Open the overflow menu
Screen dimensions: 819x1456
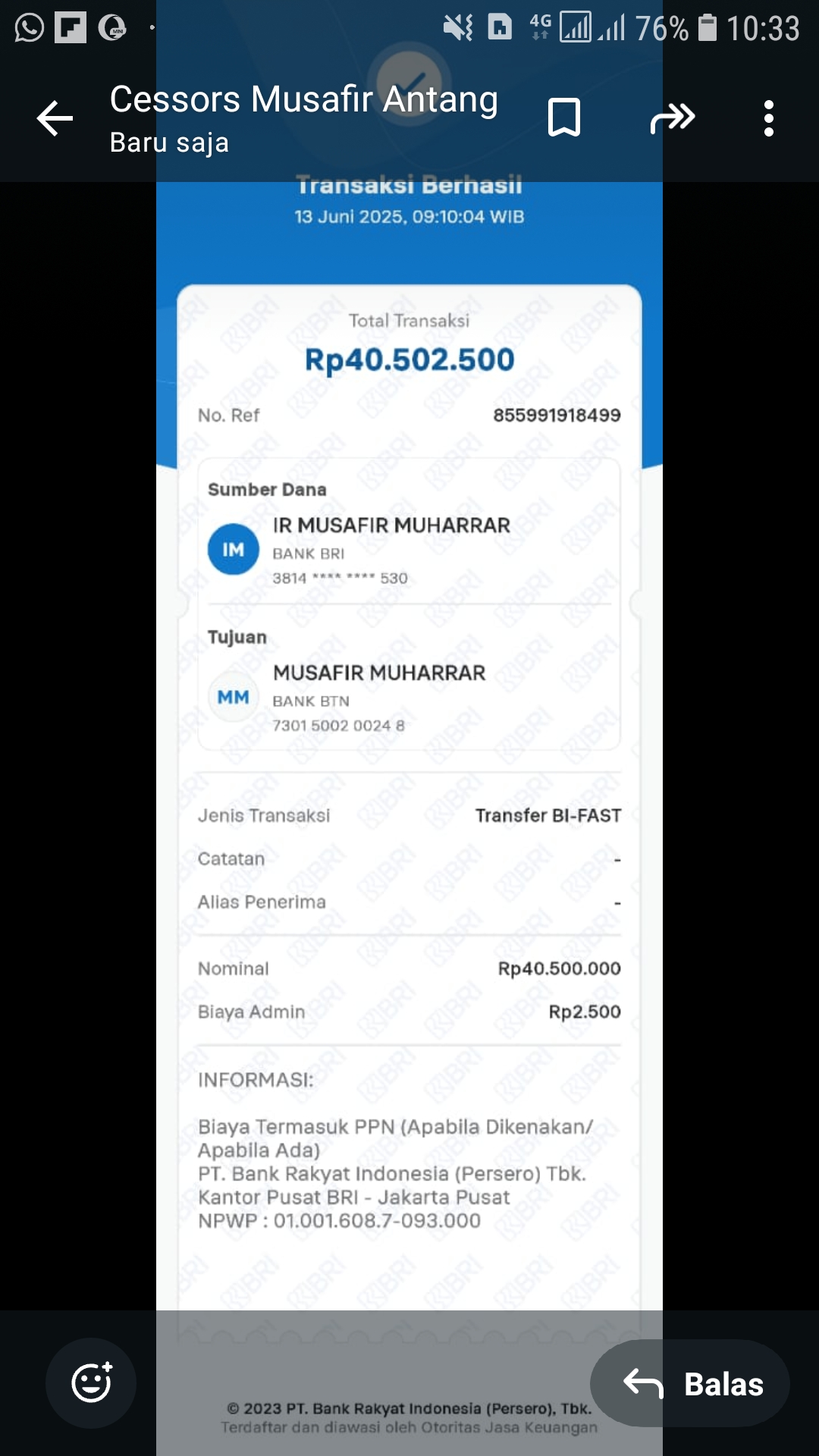(769, 118)
